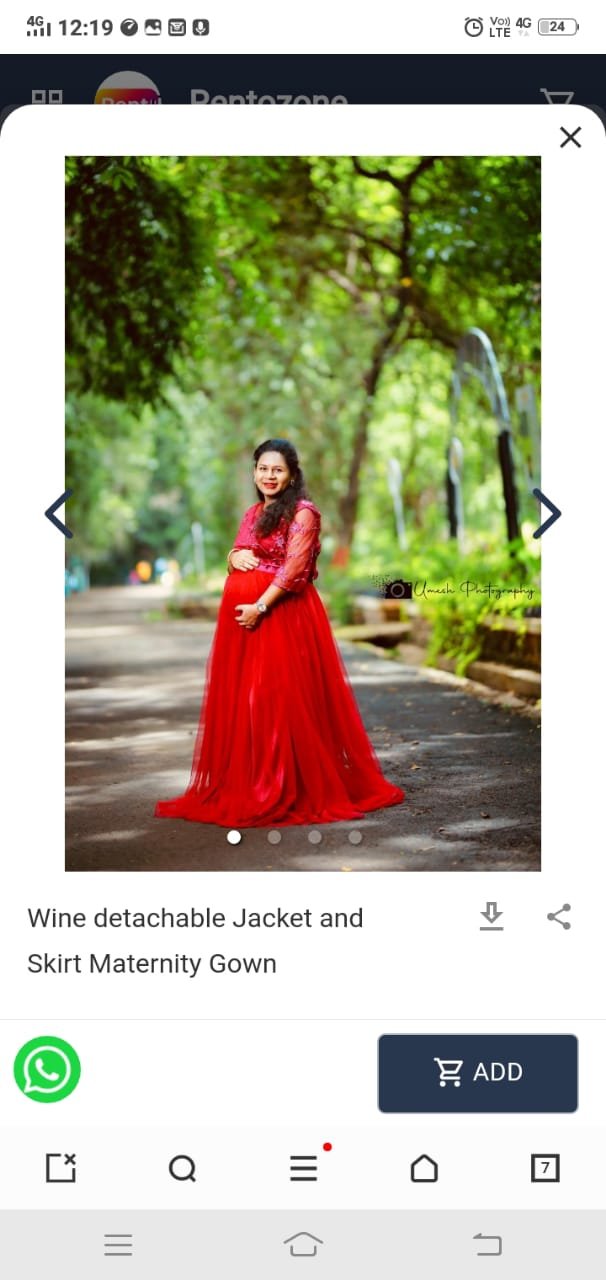
Task: Chat via WhatsApp button
Action: point(47,1070)
